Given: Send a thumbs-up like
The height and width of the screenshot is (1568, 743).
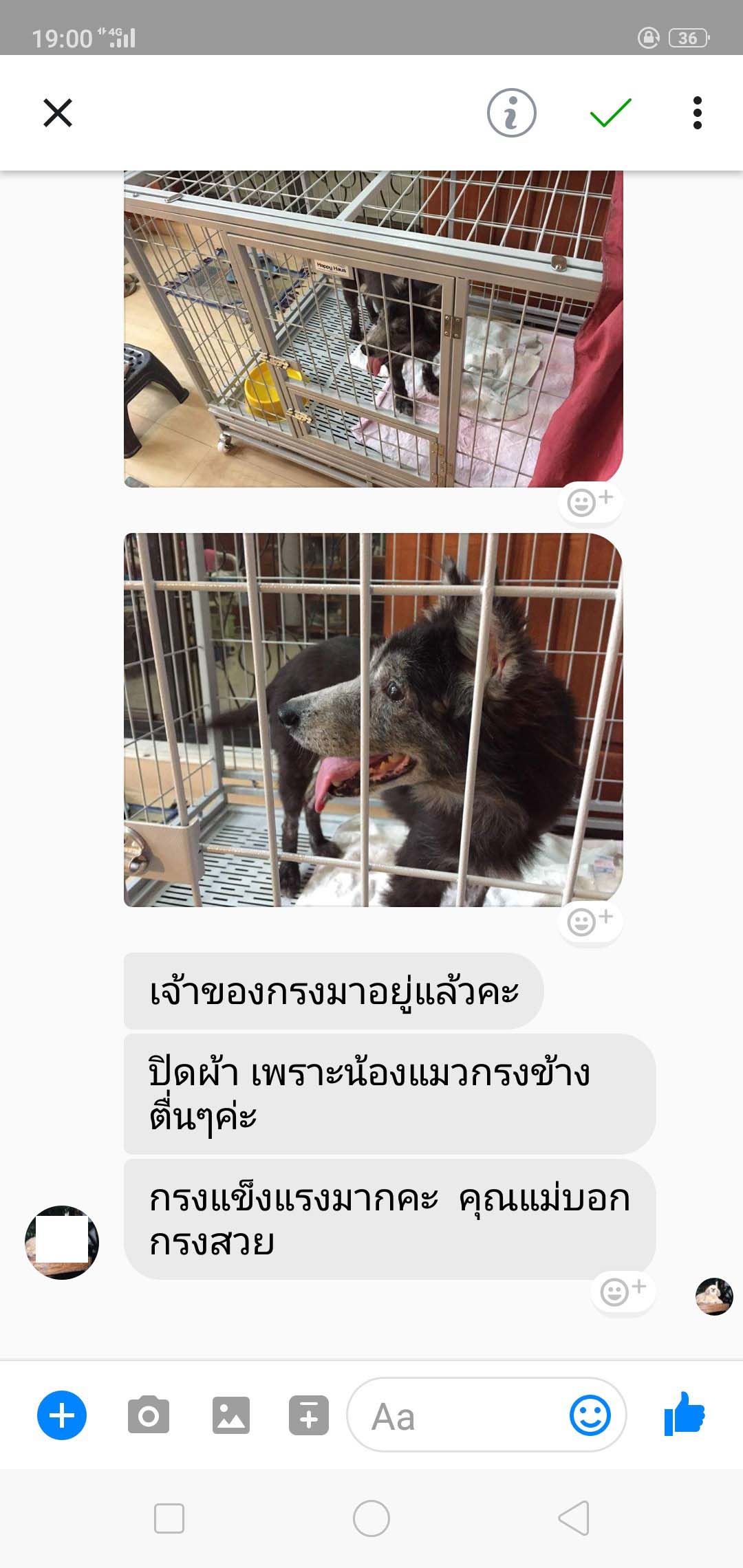Looking at the screenshot, I should point(685,1414).
